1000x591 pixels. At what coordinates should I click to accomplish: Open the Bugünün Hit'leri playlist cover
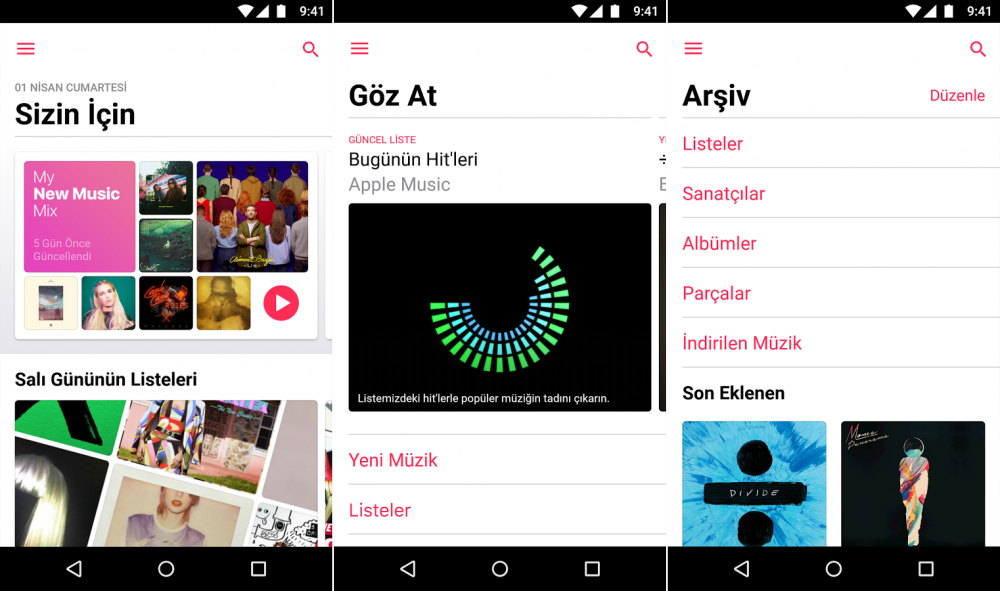point(499,307)
